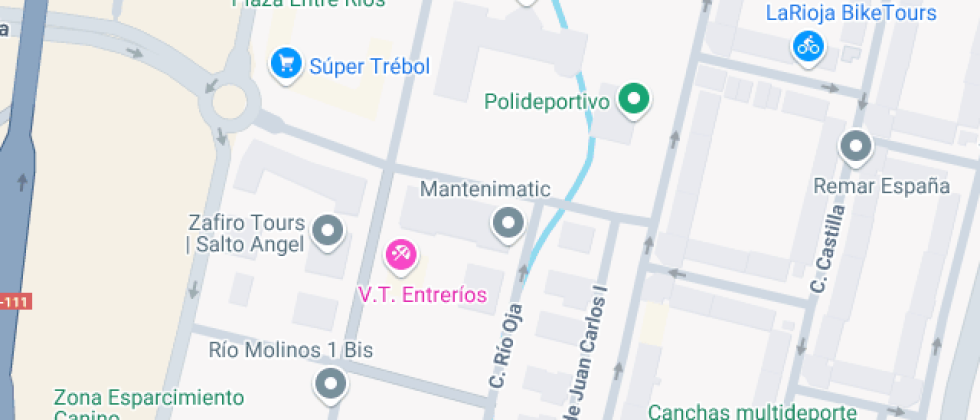Select the Polideportivo green marker
980x420 pixels.
tap(633, 99)
